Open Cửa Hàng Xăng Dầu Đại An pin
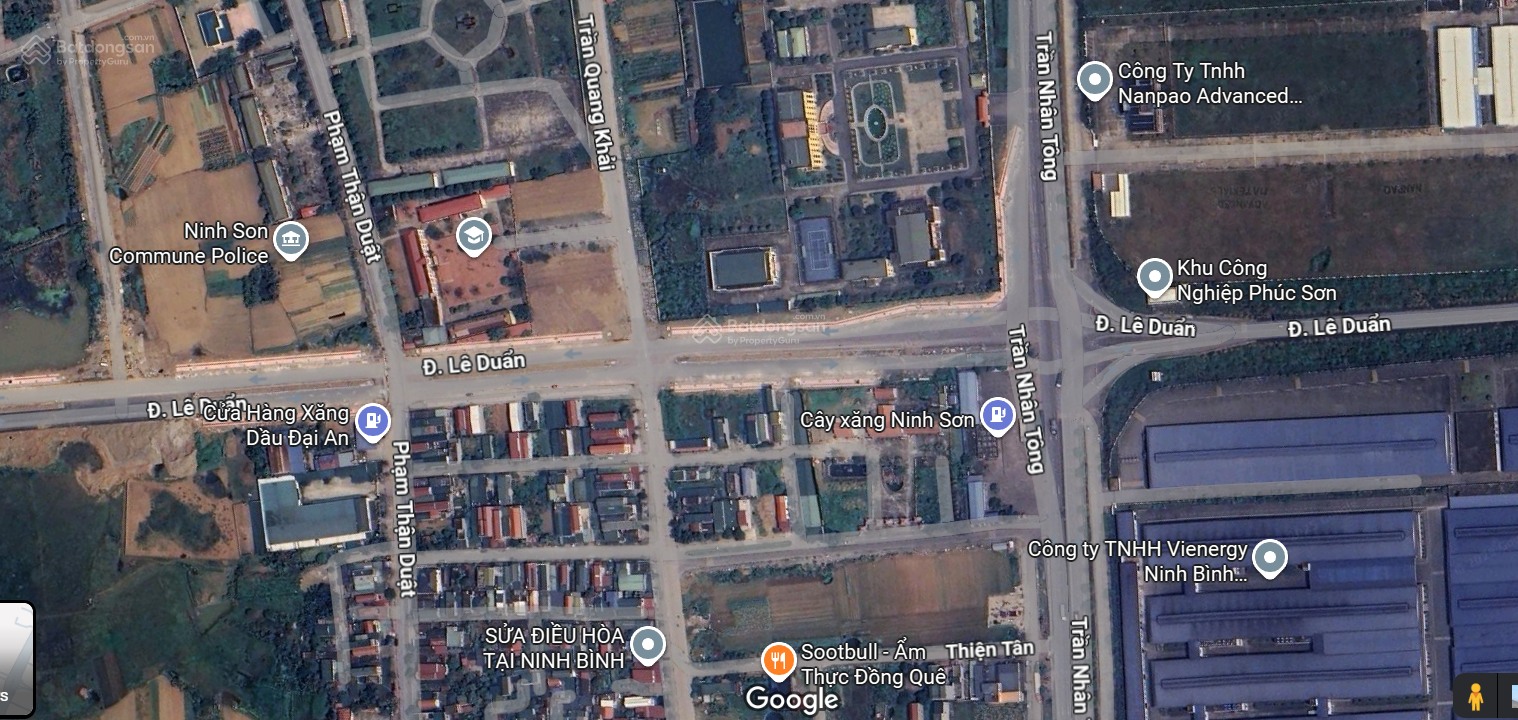The width and height of the screenshot is (1518, 720). click(x=372, y=420)
